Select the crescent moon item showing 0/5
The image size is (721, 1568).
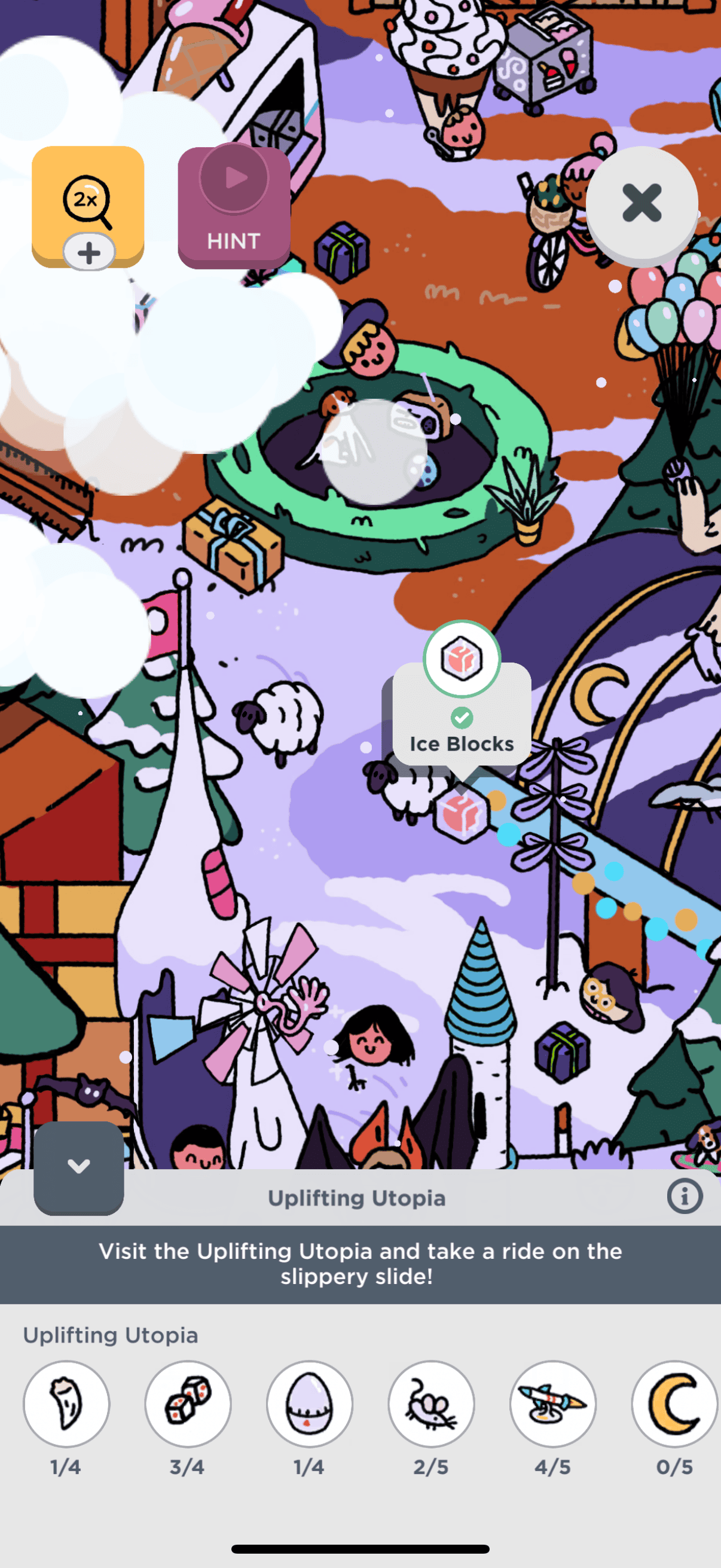674,1404
